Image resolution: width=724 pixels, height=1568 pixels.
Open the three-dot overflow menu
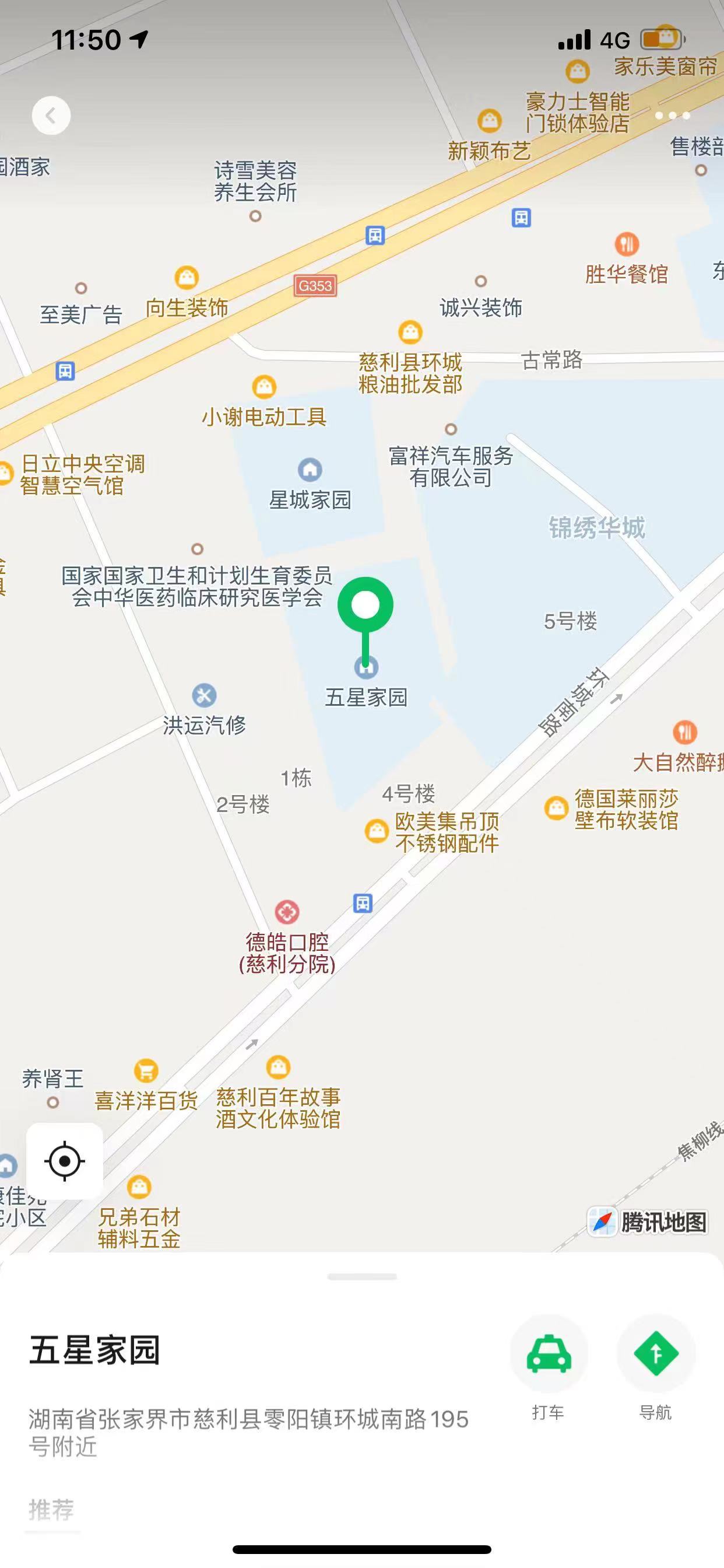(672, 116)
